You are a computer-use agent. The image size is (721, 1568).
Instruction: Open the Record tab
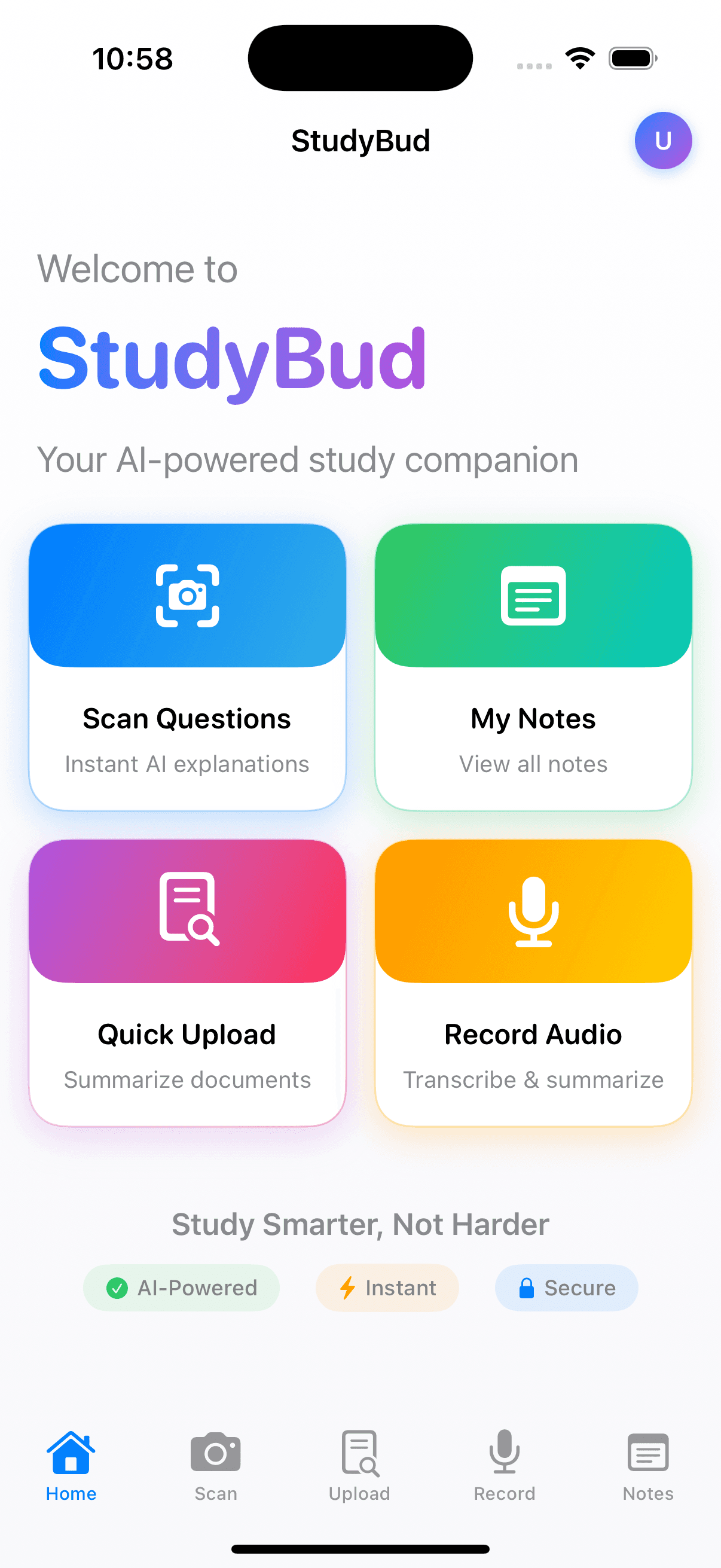pos(505,1466)
